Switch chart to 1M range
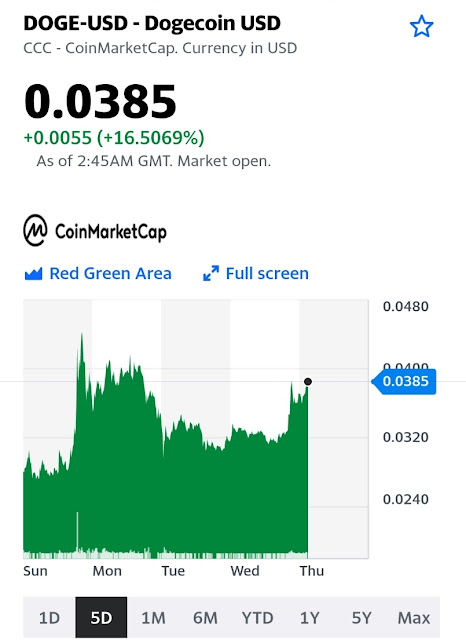The height and width of the screenshot is (640, 466). (153, 618)
